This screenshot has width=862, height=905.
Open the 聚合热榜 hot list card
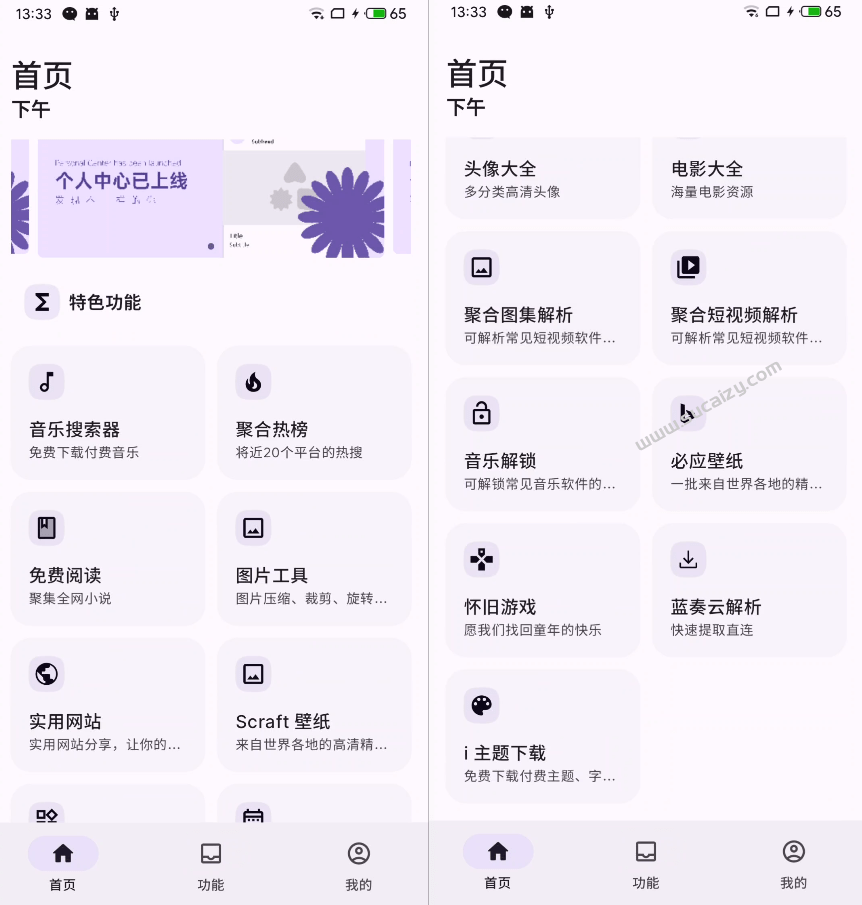(314, 413)
